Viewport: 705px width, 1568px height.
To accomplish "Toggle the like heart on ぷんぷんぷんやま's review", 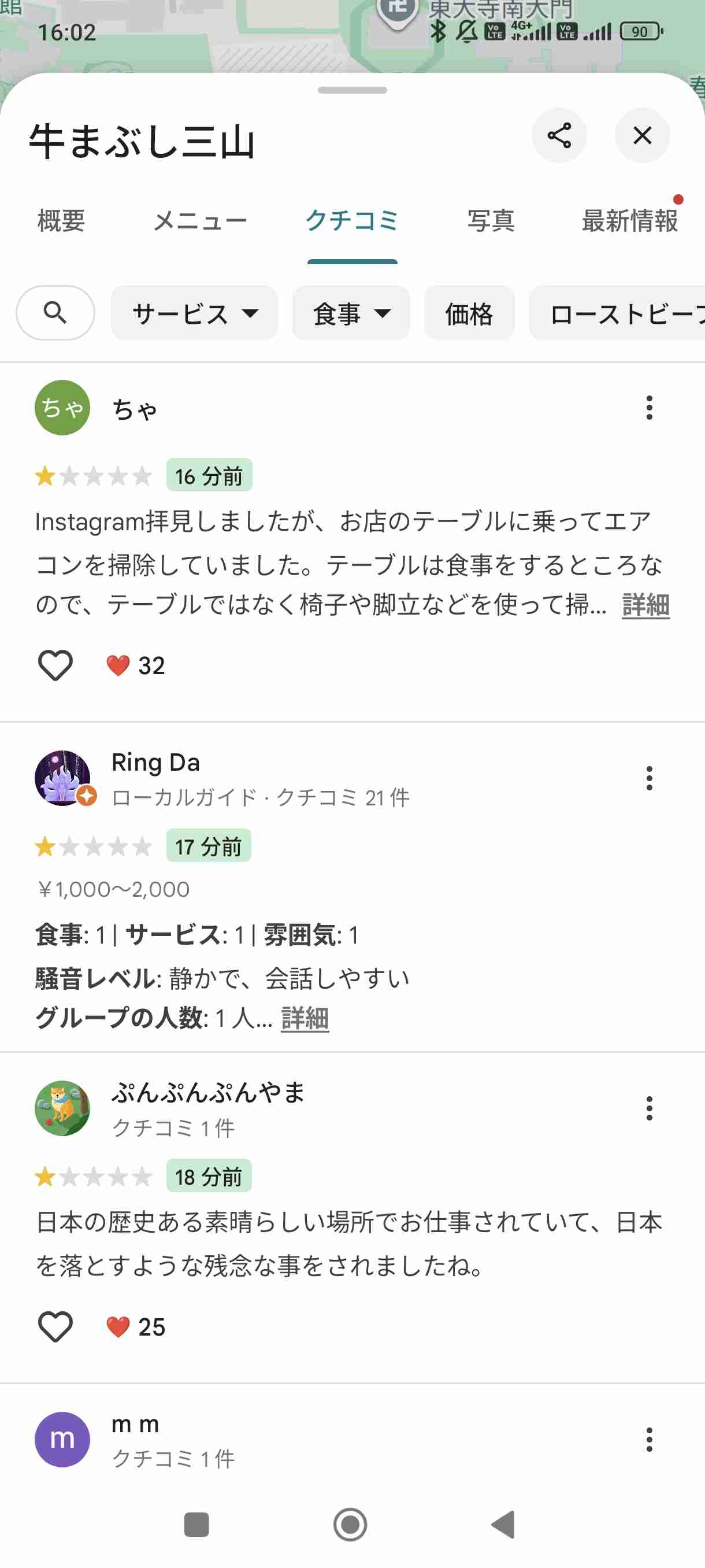I will point(55,1326).
